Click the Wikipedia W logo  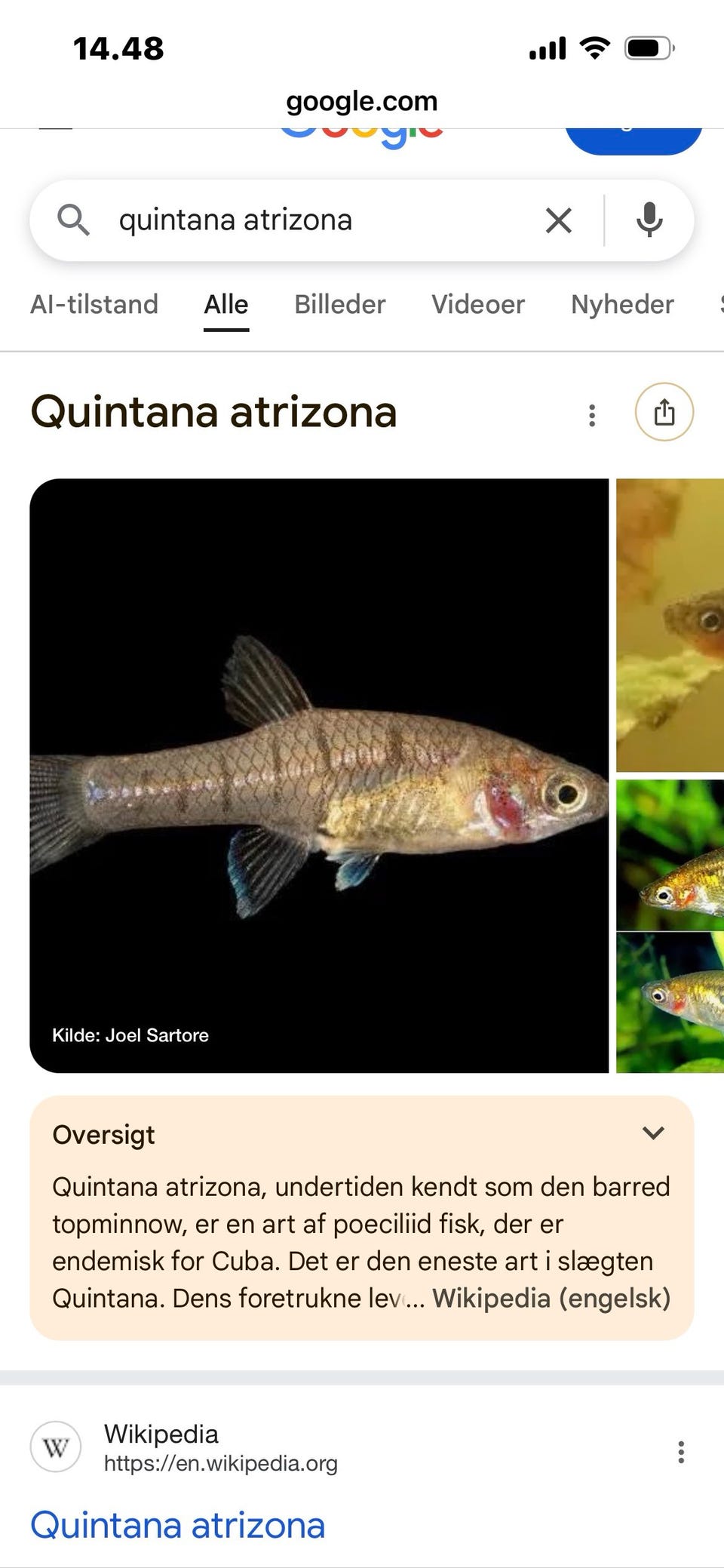click(x=55, y=1447)
